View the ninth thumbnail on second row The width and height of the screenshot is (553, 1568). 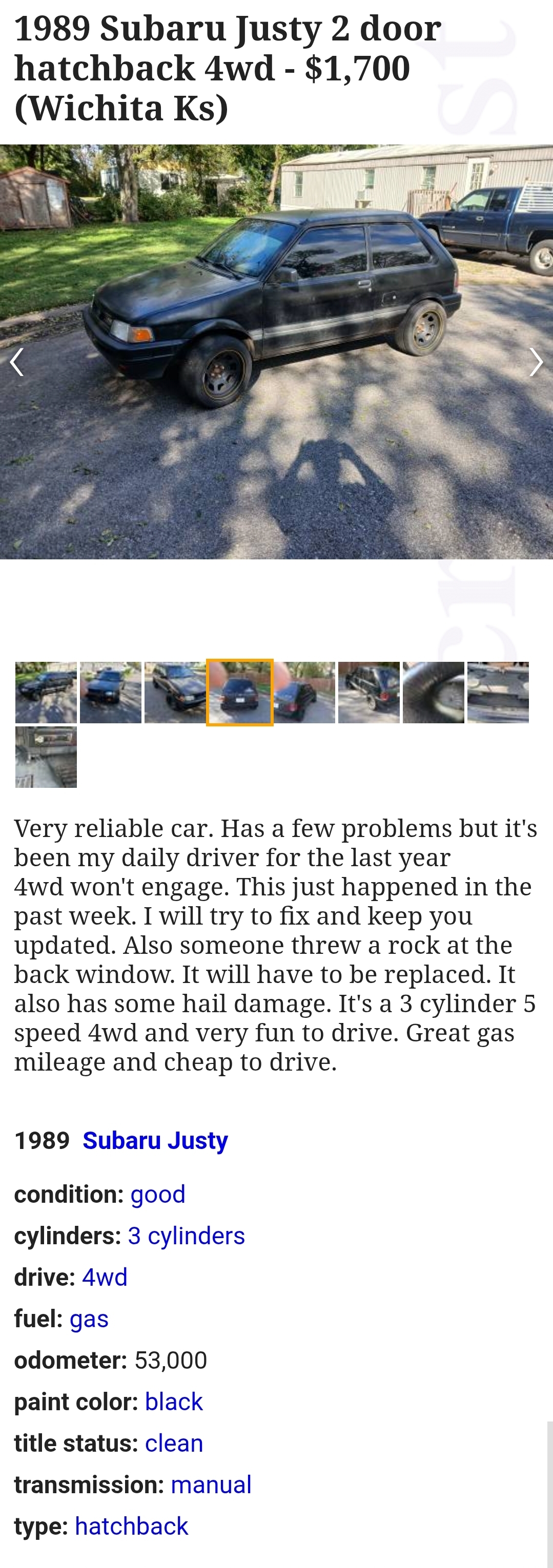[x=46, y=757]
